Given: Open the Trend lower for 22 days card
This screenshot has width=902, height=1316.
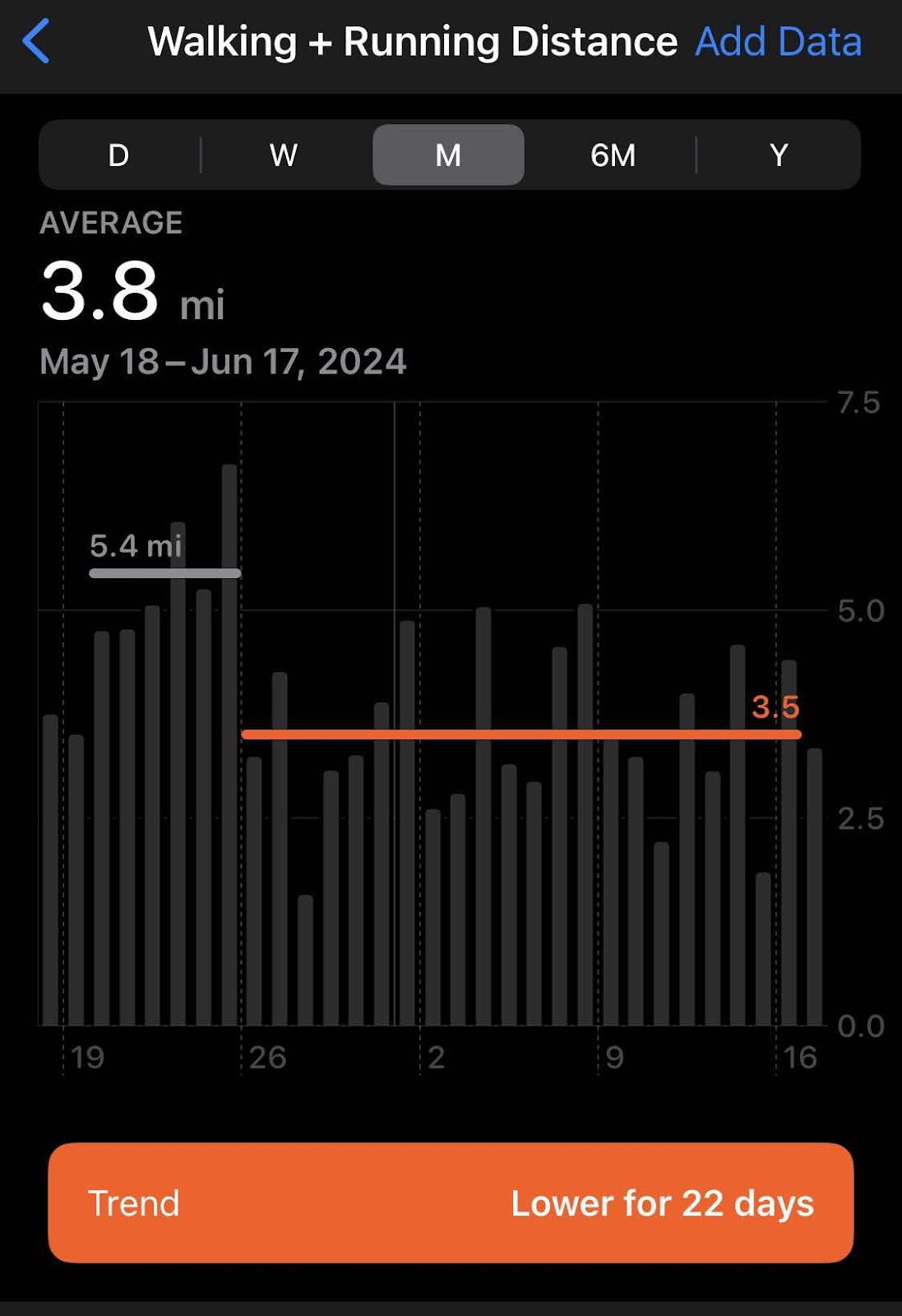Looking at the screenshot, I should 451,1202.
